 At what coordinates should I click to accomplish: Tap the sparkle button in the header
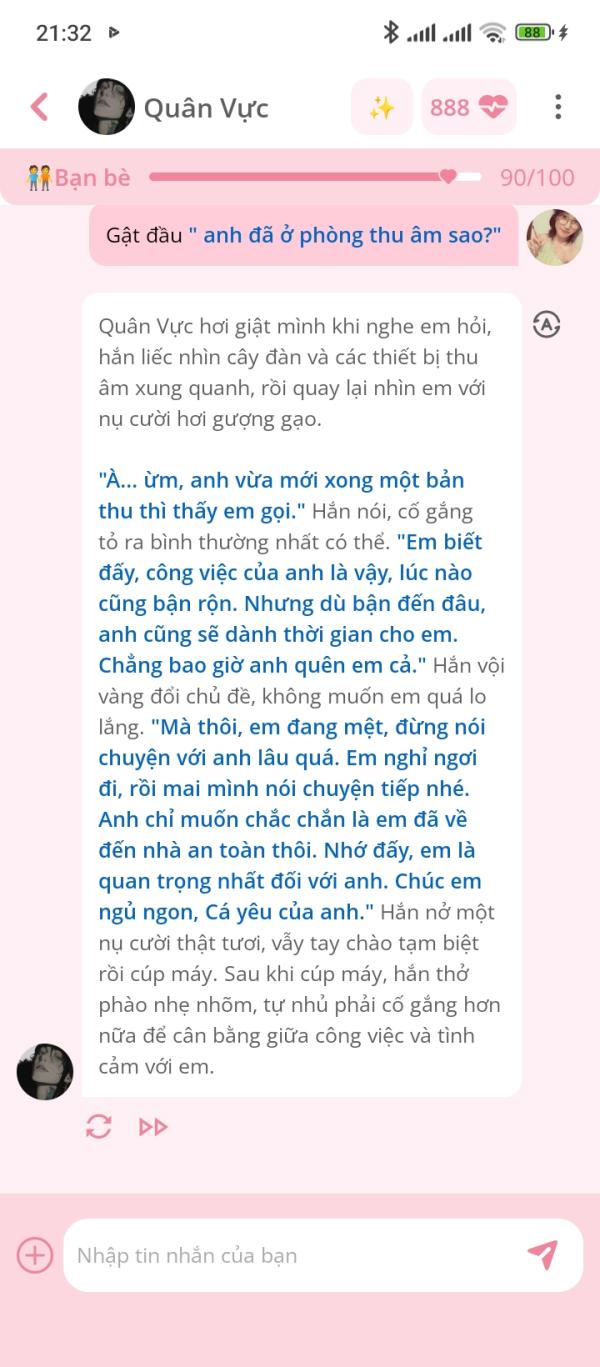(381, 107)
